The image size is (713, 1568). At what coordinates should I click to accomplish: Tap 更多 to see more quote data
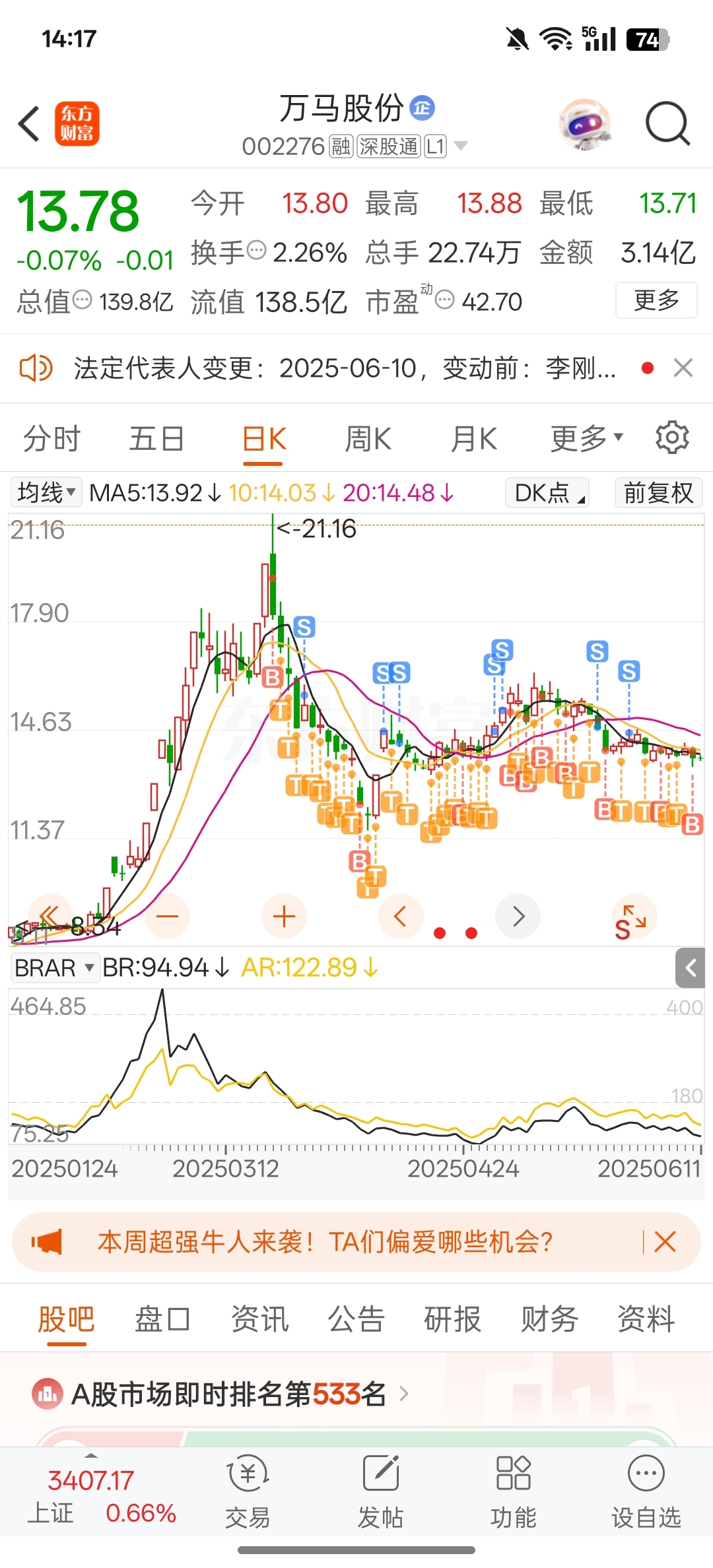pyautogui.click(x=656, y=300)
